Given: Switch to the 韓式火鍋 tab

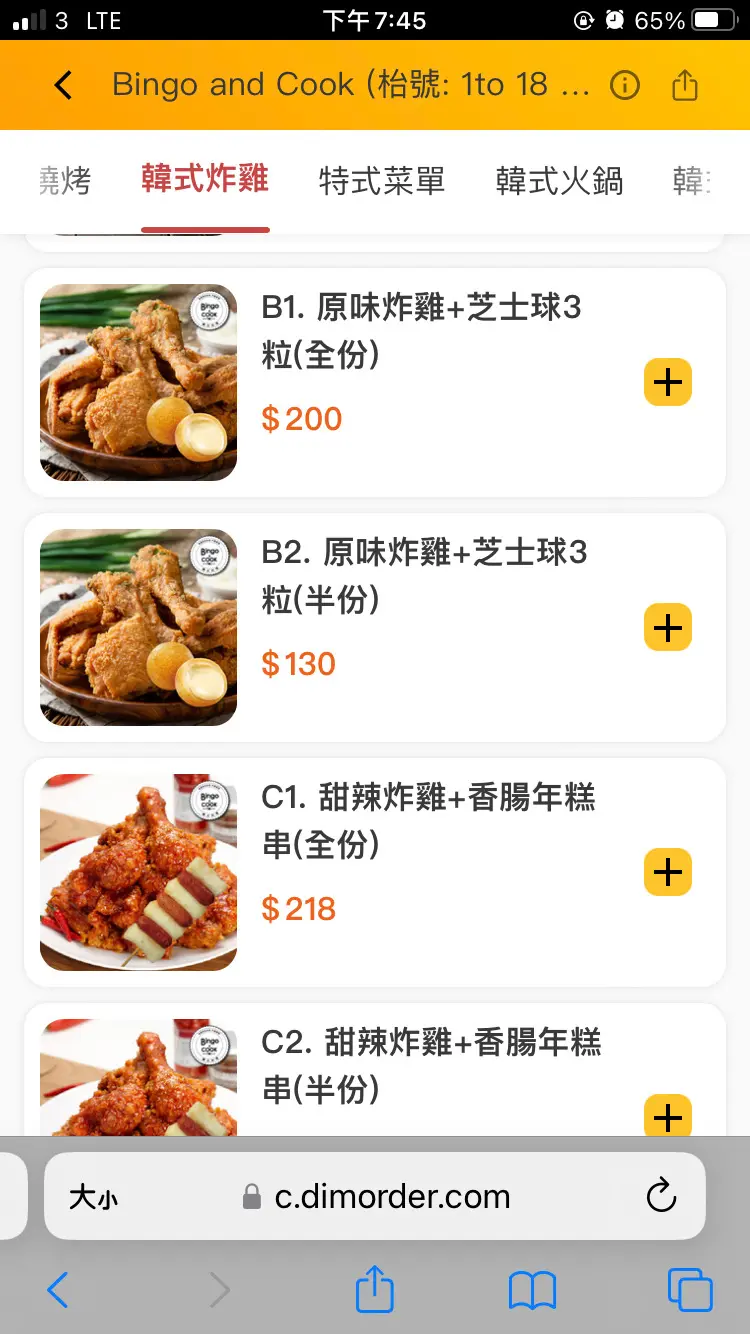Looking at the screenshot, I should point(559,181).
